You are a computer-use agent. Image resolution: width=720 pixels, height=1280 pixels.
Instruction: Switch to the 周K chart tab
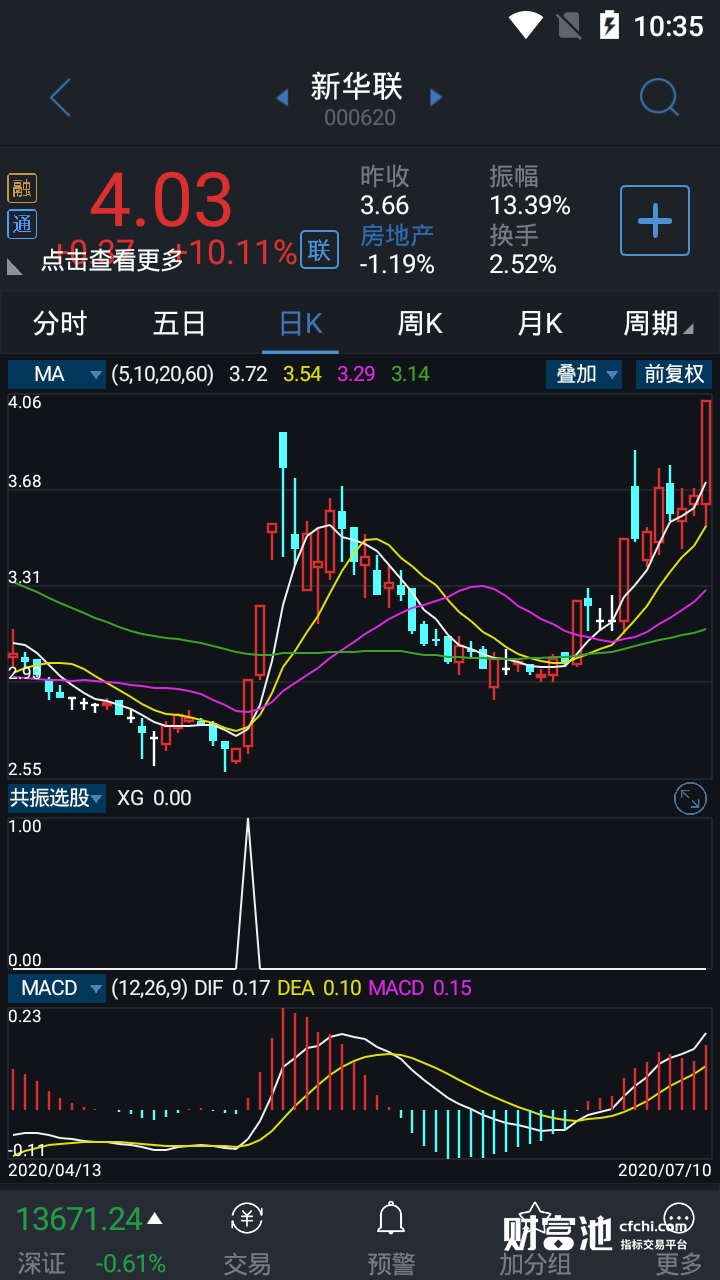420,324
